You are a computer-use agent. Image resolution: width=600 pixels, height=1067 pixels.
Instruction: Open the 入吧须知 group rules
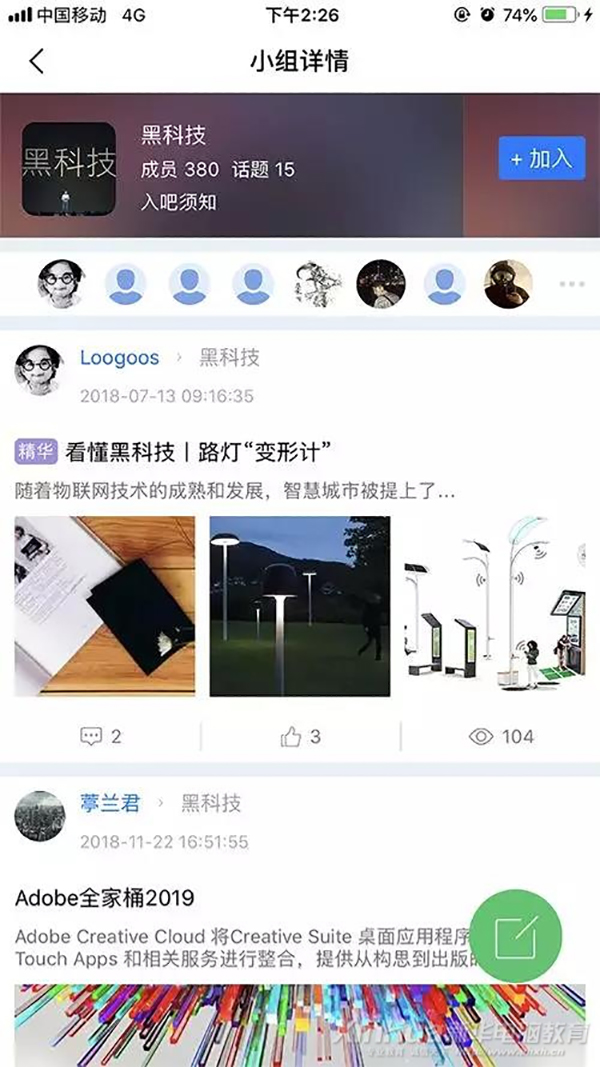tap(178, 202)
